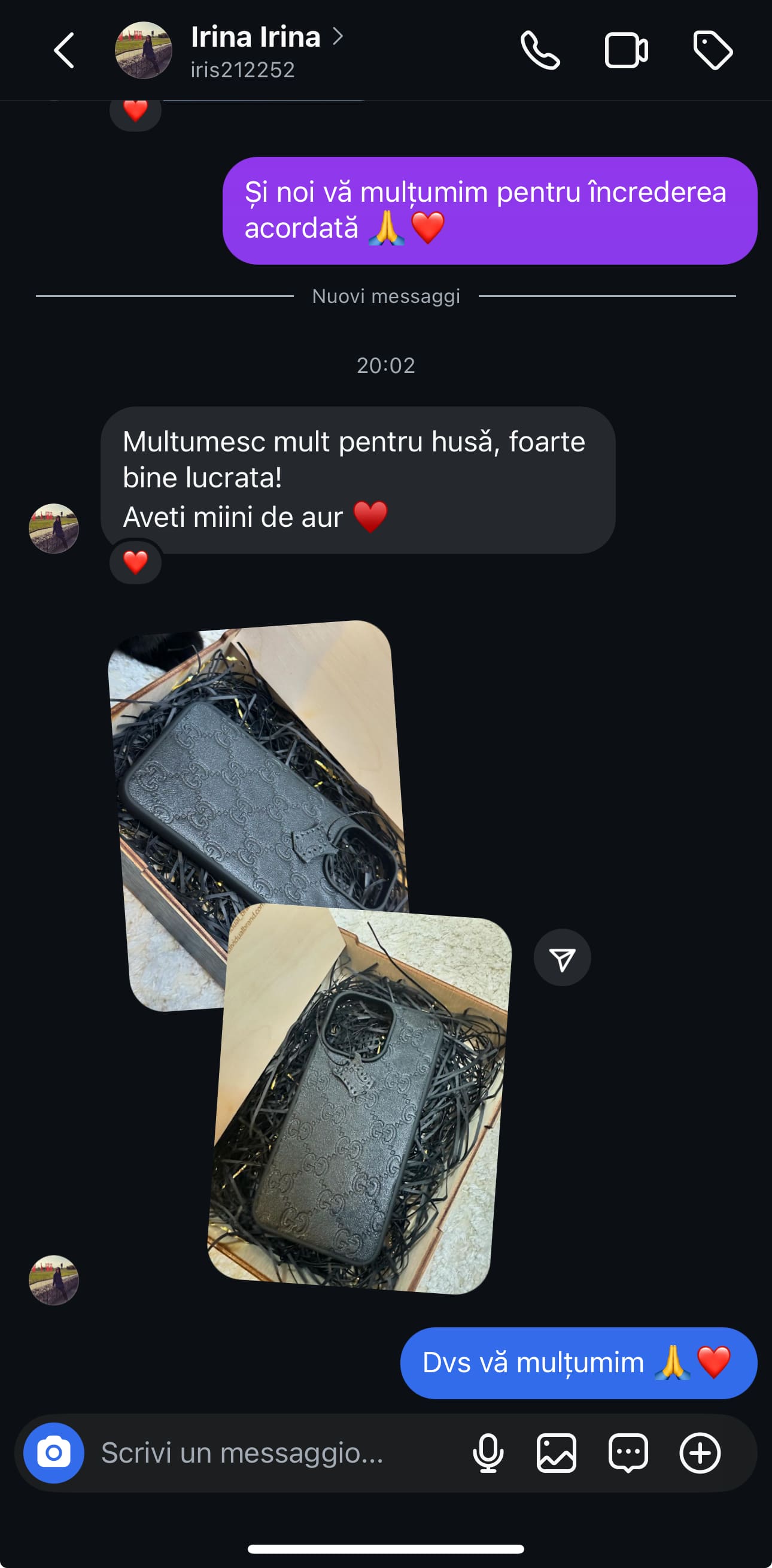Screen dimensions: 772x1568
Task: Open the camera from the message bar
Action: pyautogui.click(x=53, y=1453)
